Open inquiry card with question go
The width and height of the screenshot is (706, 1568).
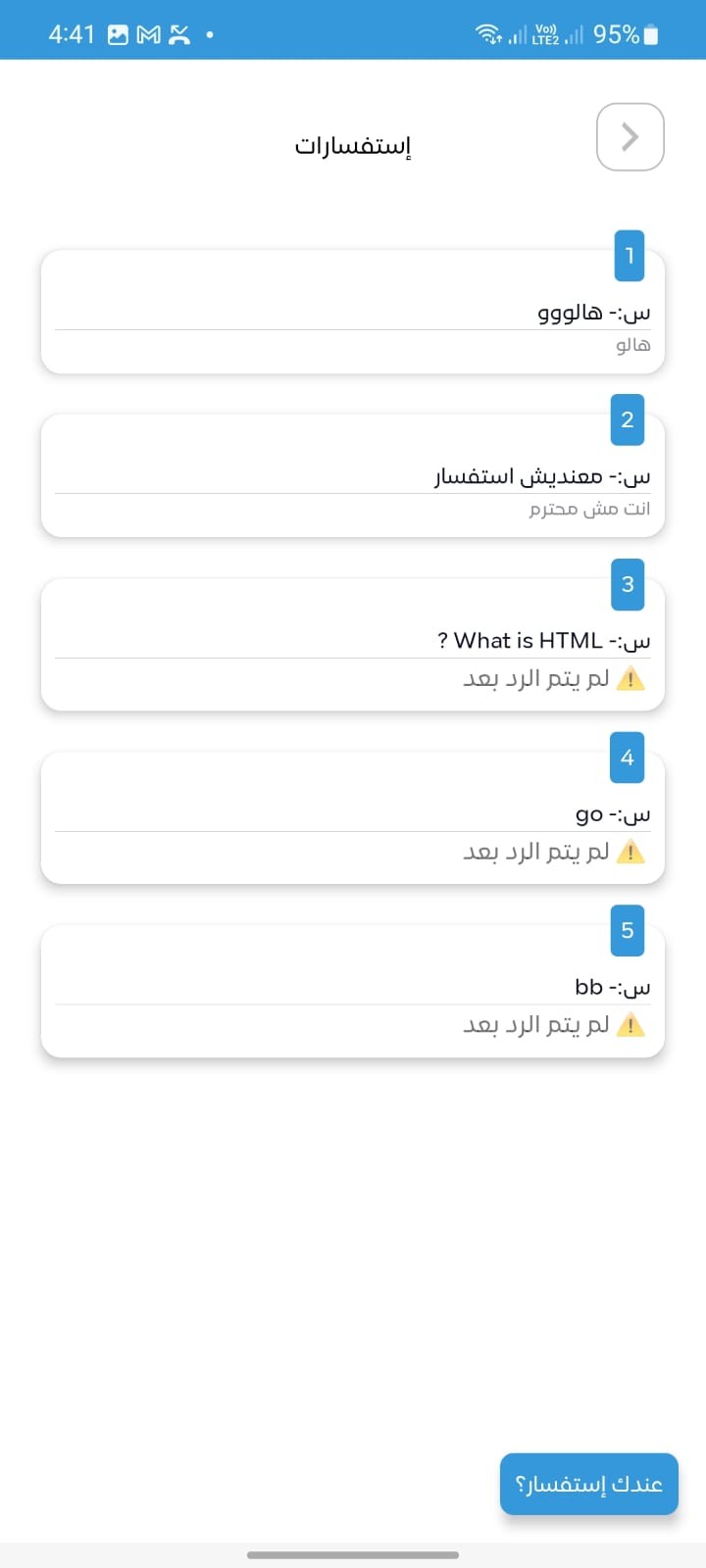353,817
